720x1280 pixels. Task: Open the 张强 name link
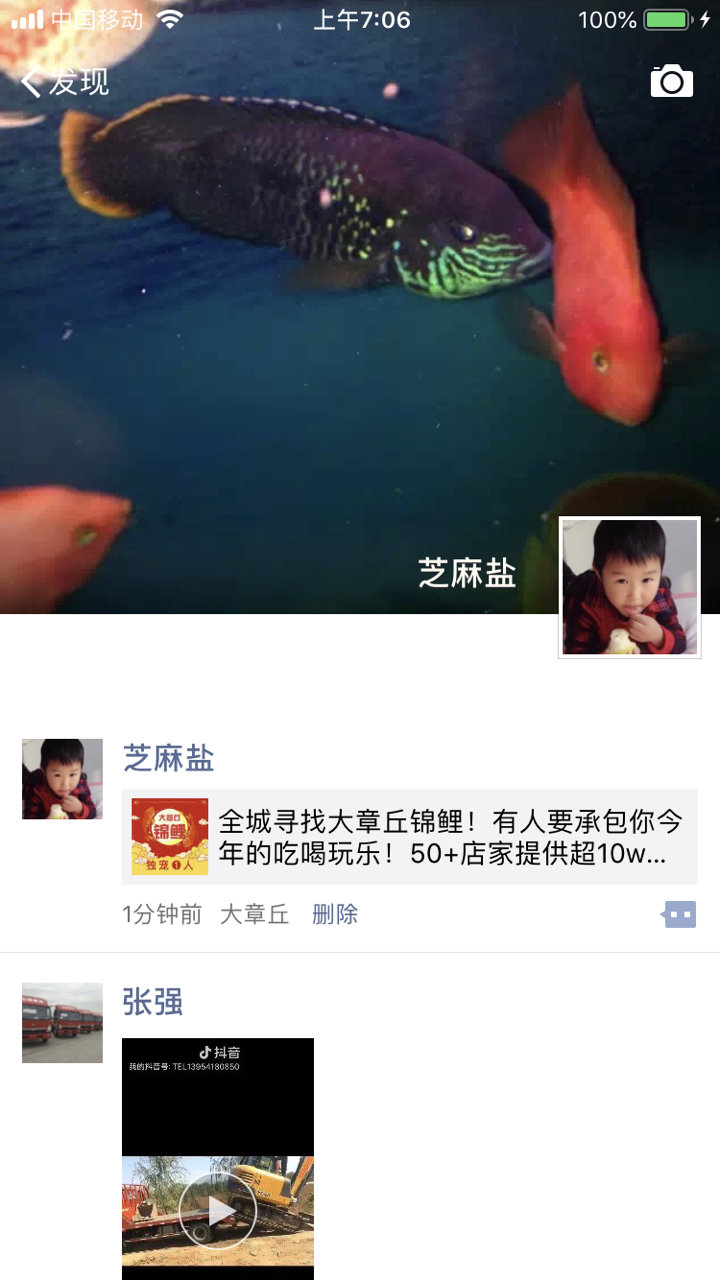point(153,1002)
